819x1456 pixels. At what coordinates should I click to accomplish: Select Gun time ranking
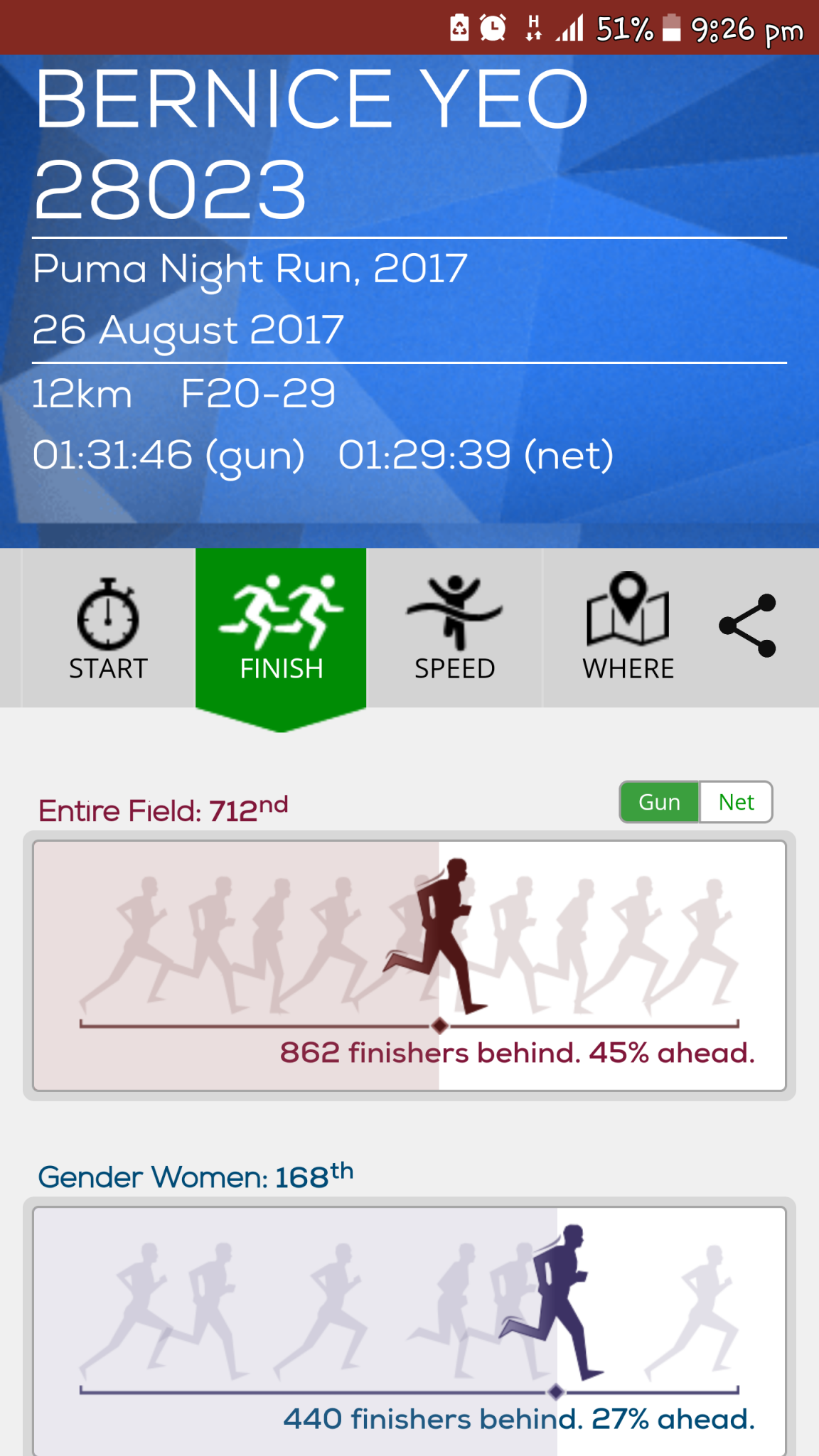tap(659, 802)
